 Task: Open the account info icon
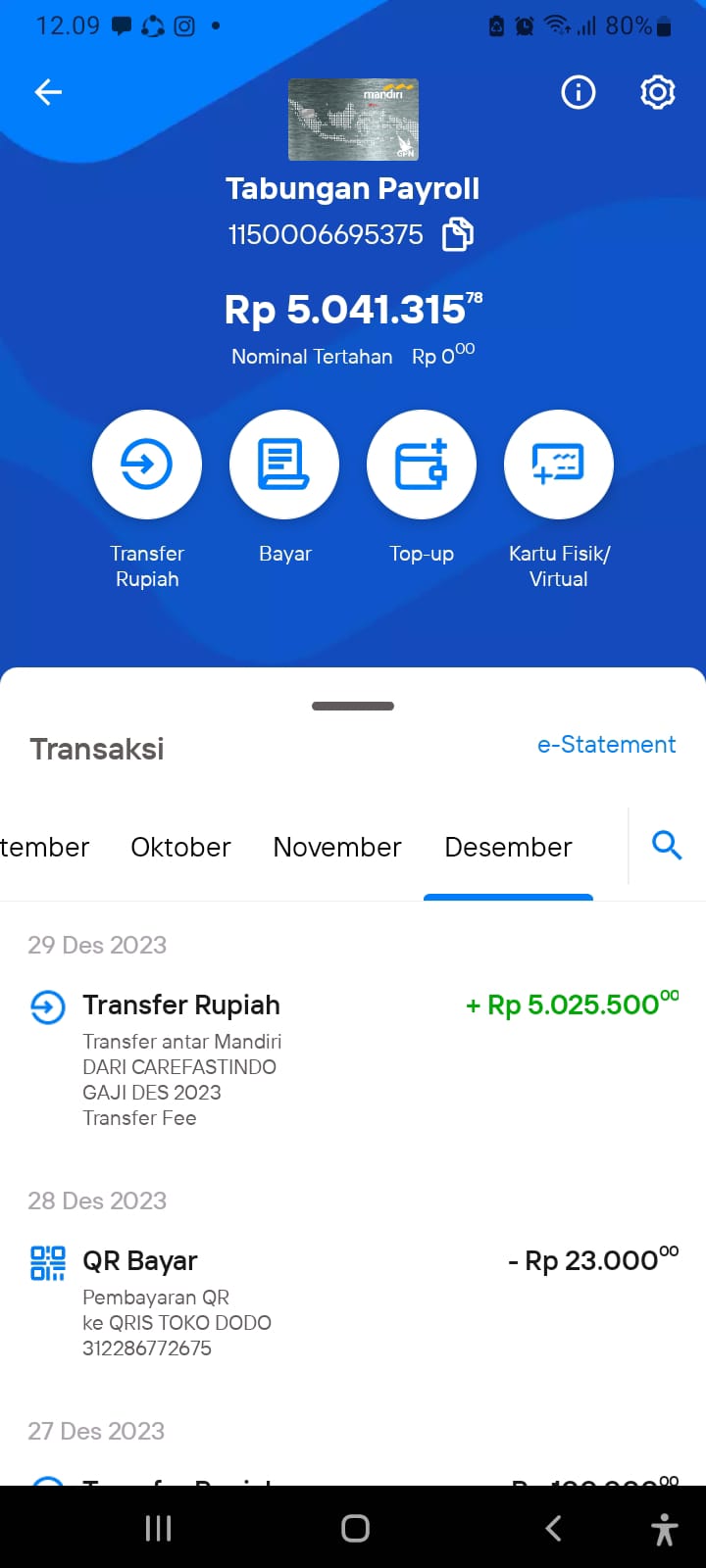(x=578, y=92)
